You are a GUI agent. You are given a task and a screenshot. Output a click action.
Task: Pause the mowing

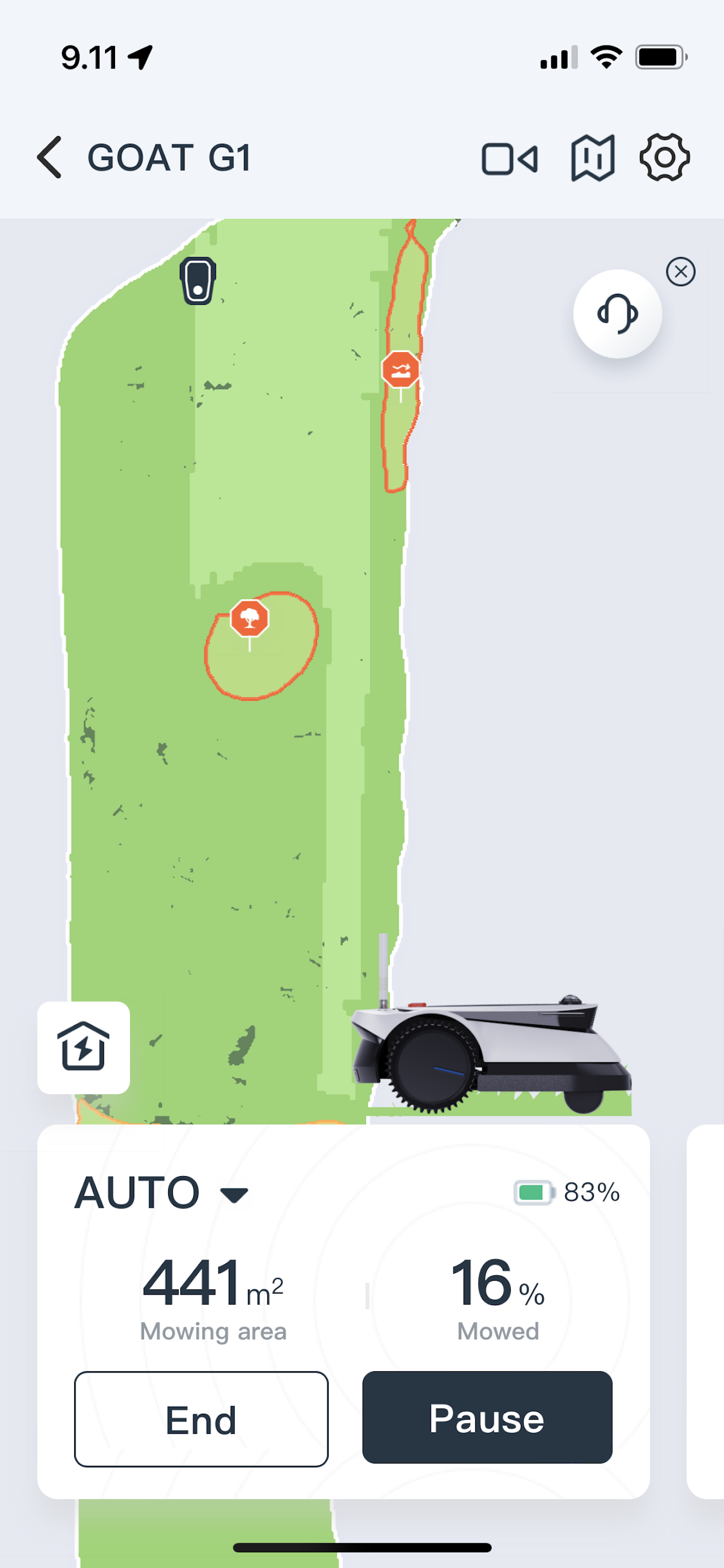click(x=488, y=1418)
